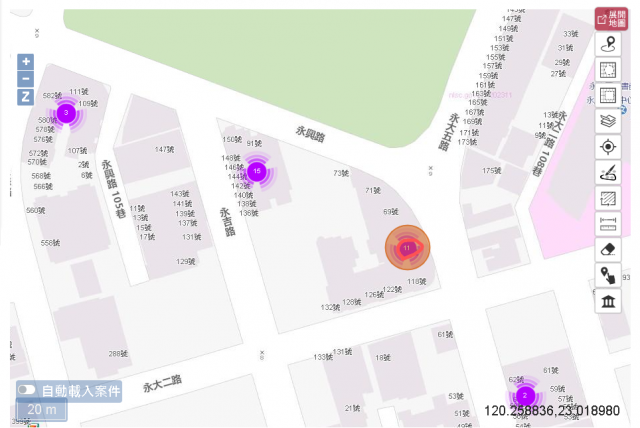Select the tap-to-pin identify tool
The width and height of the screenshot is (640, 428).
[607, 275]
